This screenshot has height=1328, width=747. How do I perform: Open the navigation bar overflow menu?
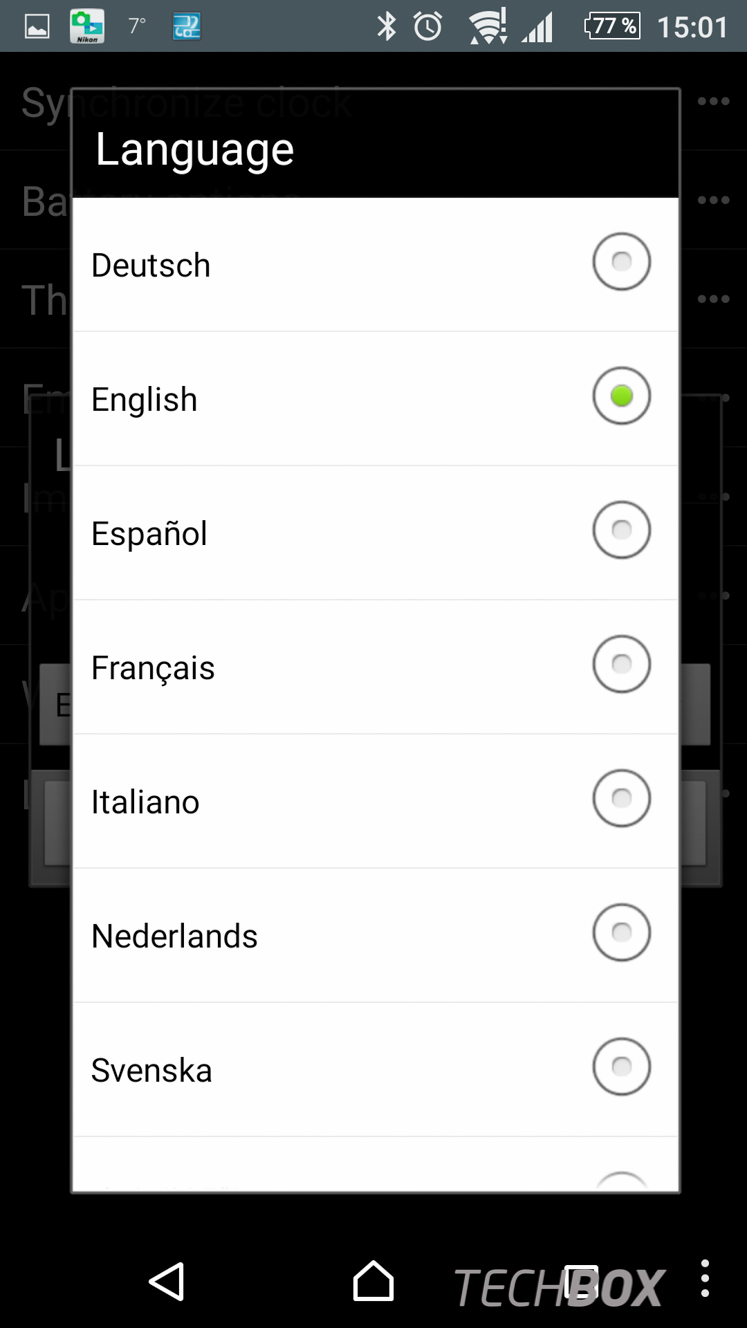click(705, 1279)
